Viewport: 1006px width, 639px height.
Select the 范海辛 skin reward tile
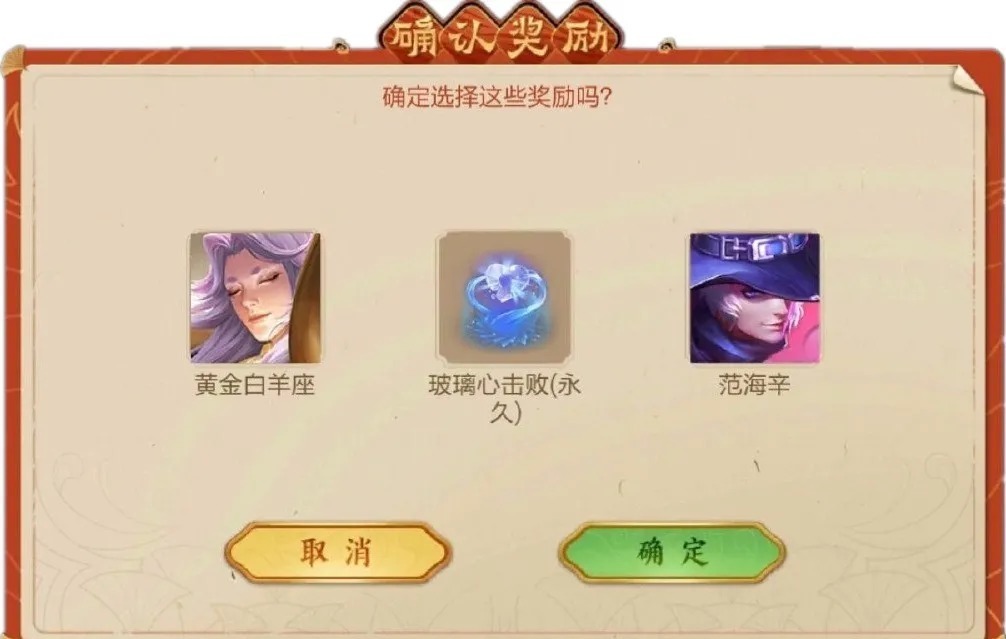click(754, 298)
